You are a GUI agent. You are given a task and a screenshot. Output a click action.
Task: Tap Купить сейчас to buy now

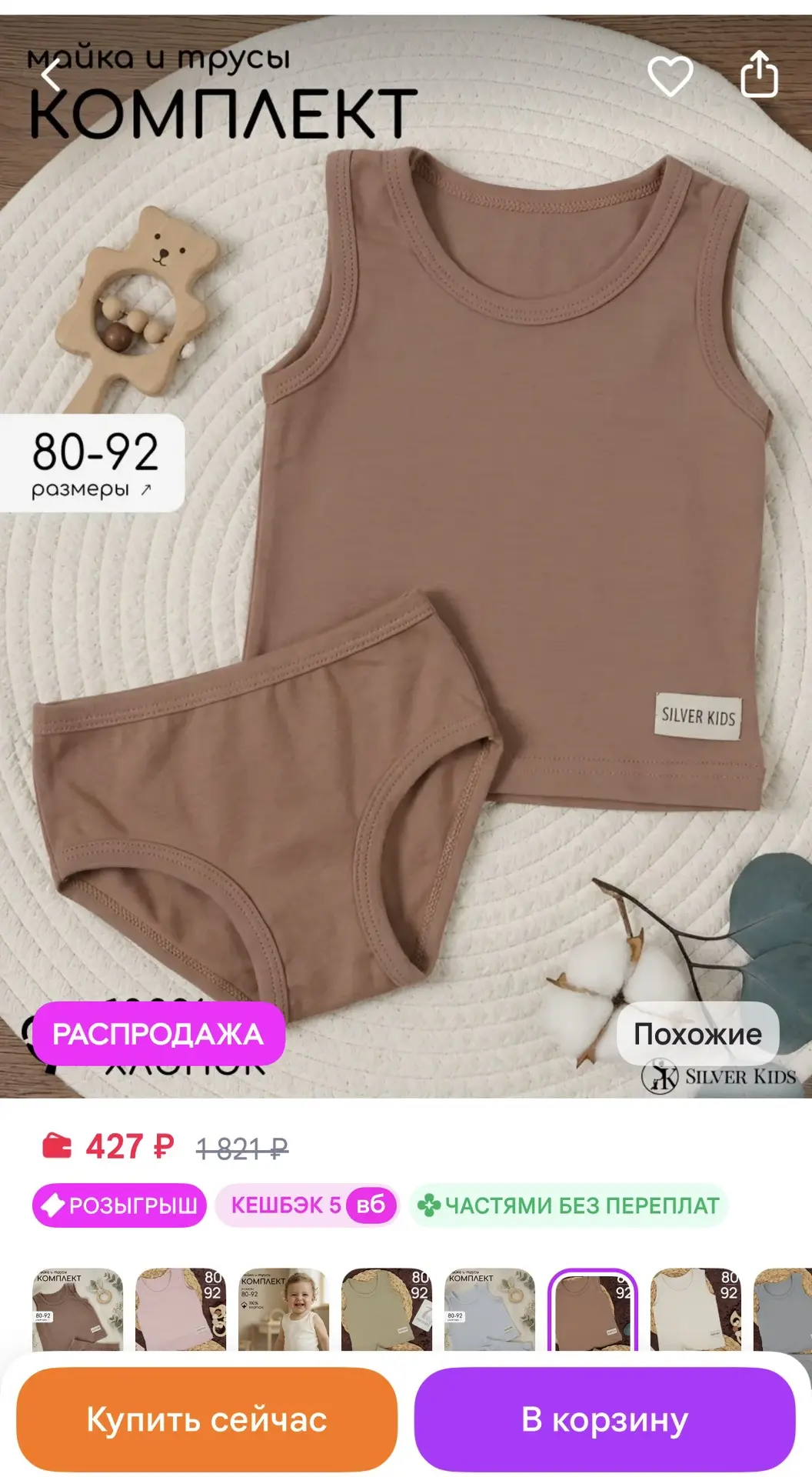tap(207, 1419)
